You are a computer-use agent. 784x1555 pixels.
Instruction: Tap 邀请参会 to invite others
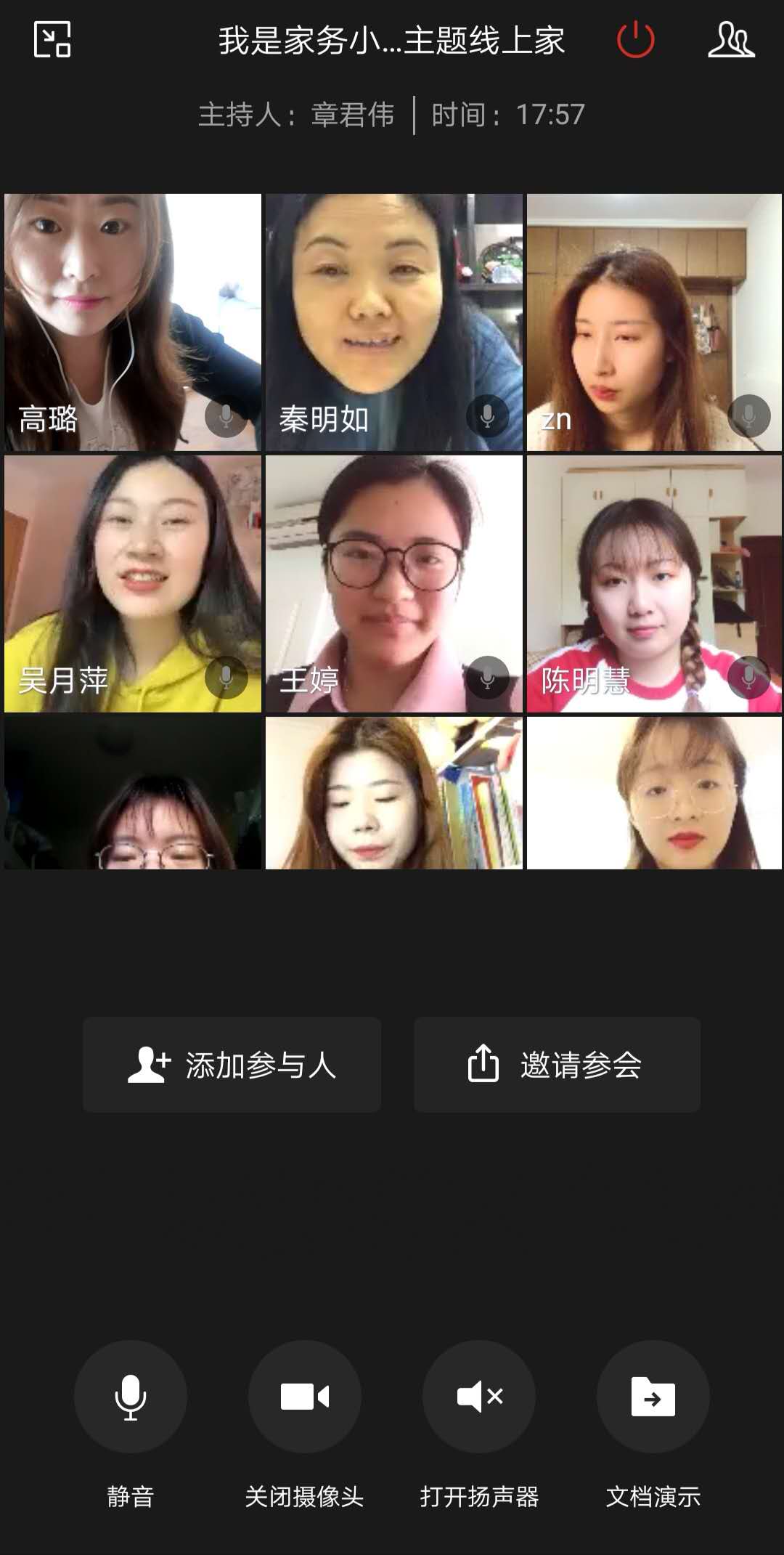coord(557,1065)
